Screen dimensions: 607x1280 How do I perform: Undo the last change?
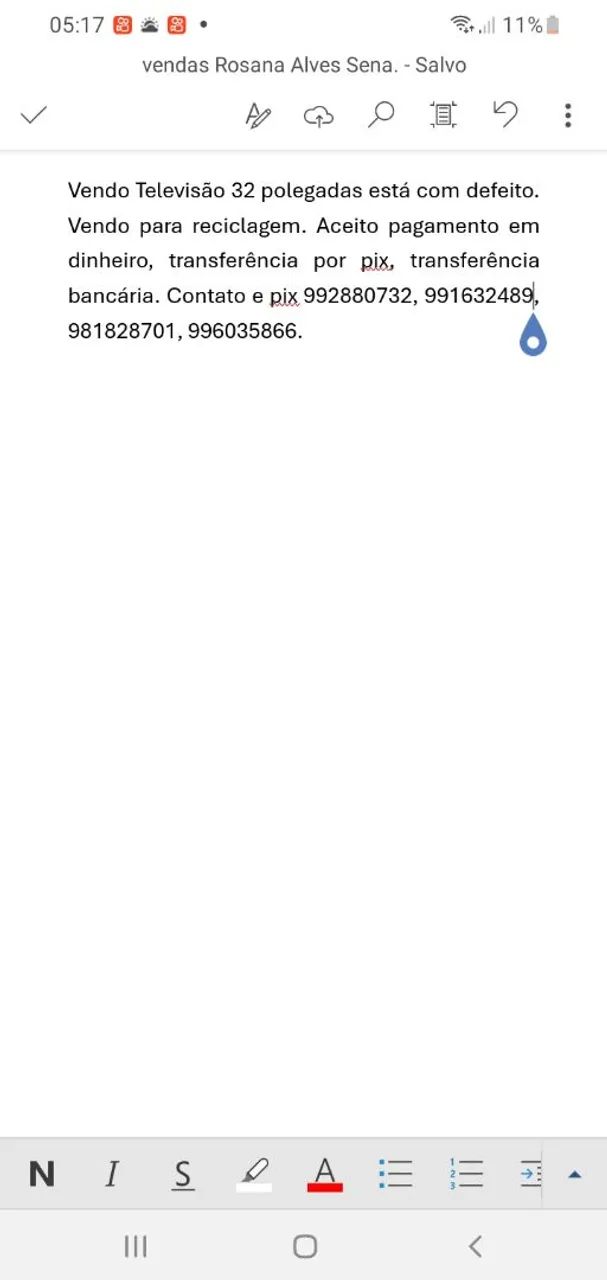pyautogui.click(x=505, y=115)
